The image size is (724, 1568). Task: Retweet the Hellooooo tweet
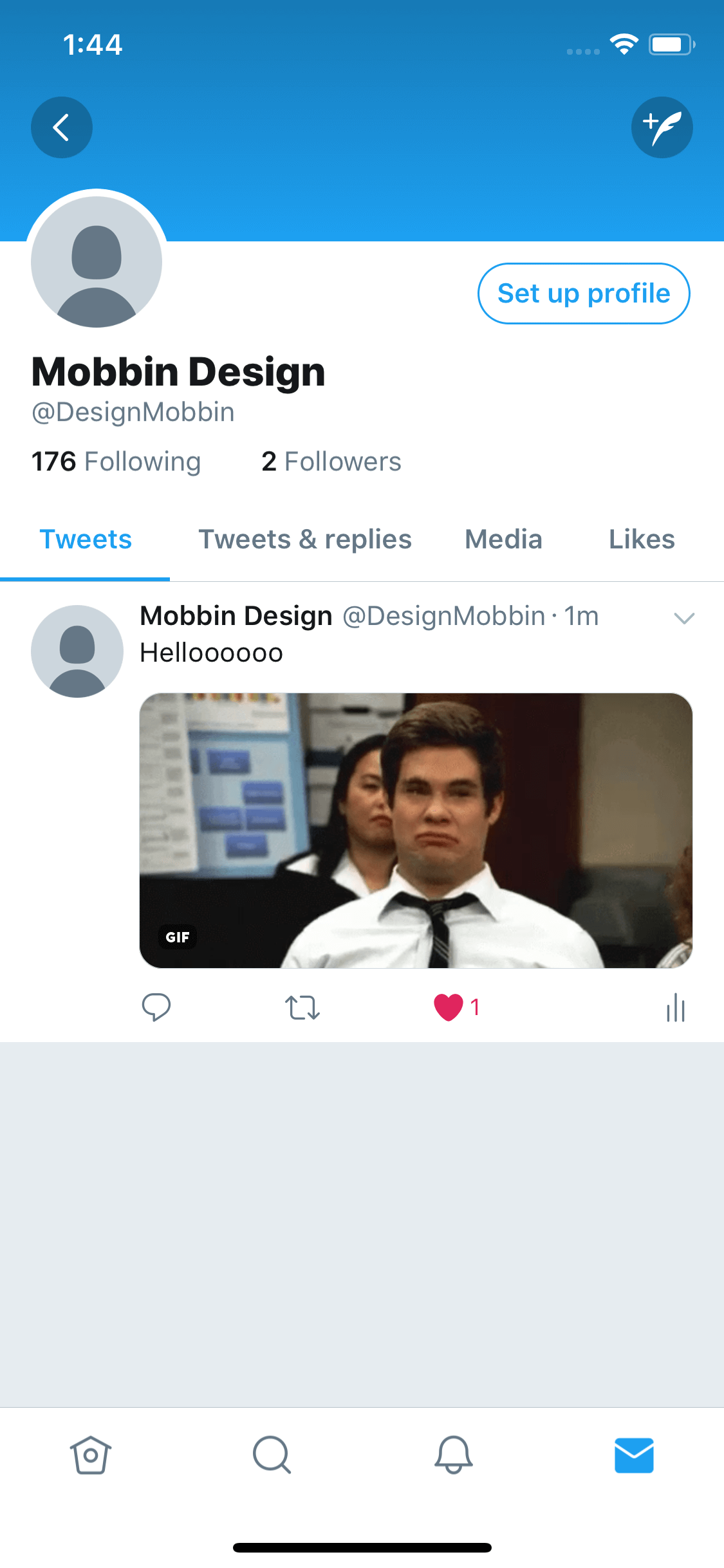[302, 1007]
